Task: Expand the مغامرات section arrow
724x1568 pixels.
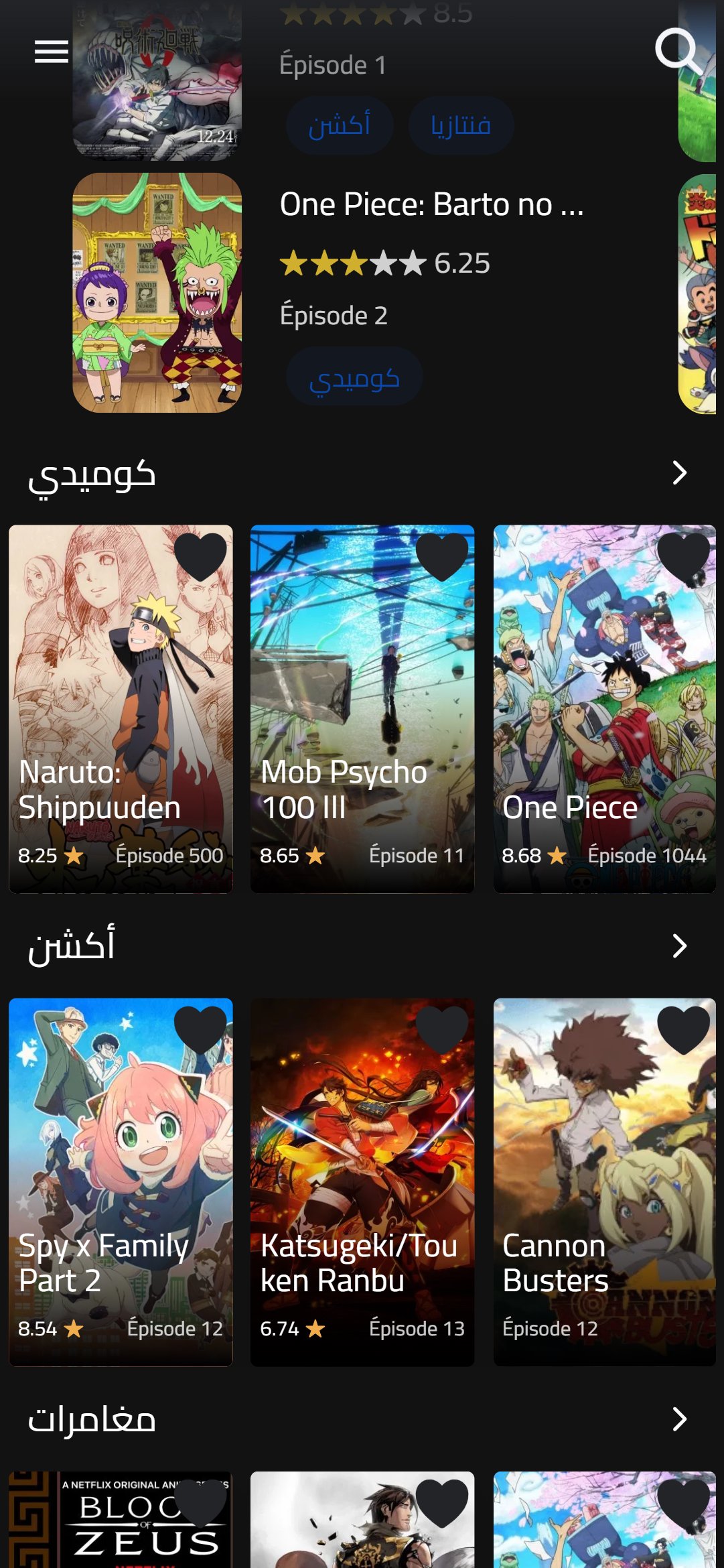Action: (679, 1419)
